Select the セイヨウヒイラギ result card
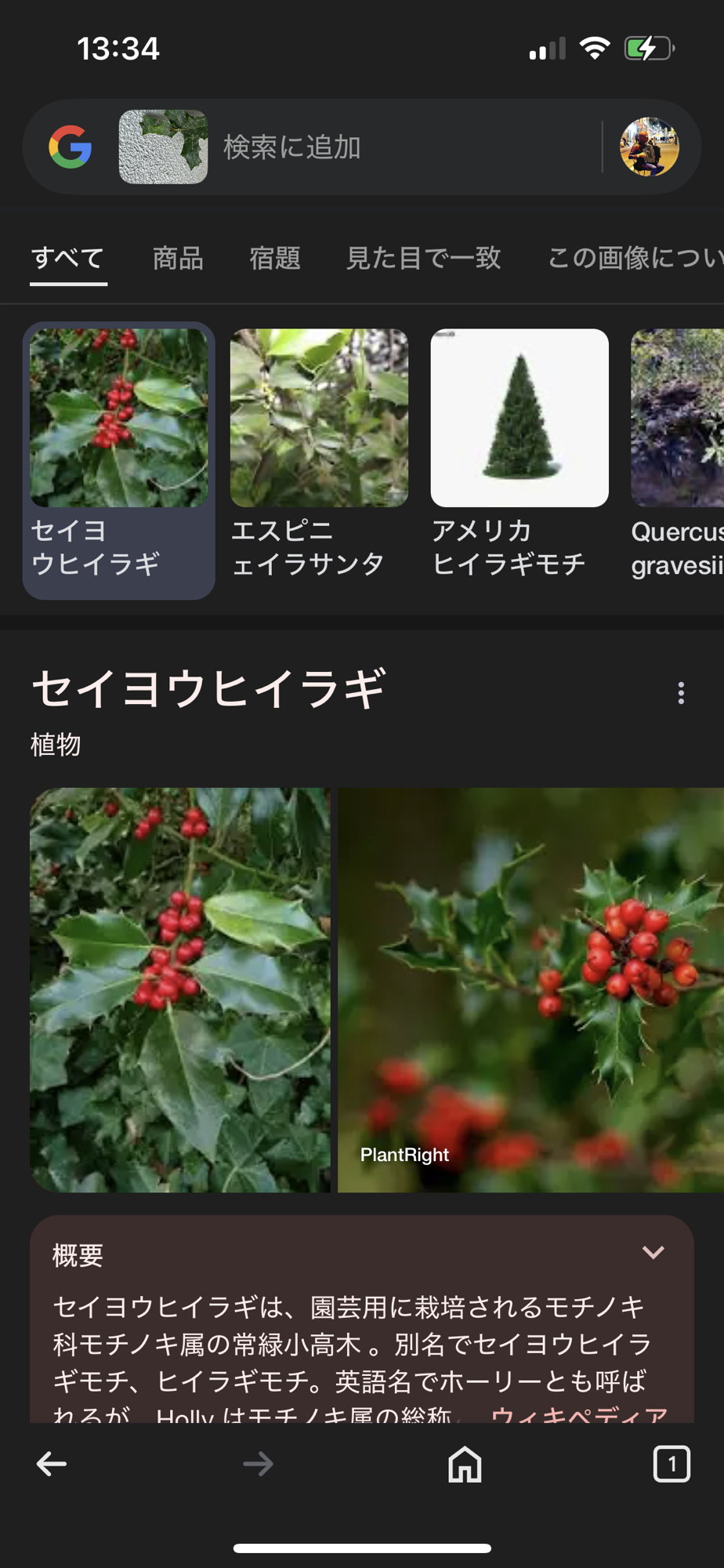 (119, 460)
